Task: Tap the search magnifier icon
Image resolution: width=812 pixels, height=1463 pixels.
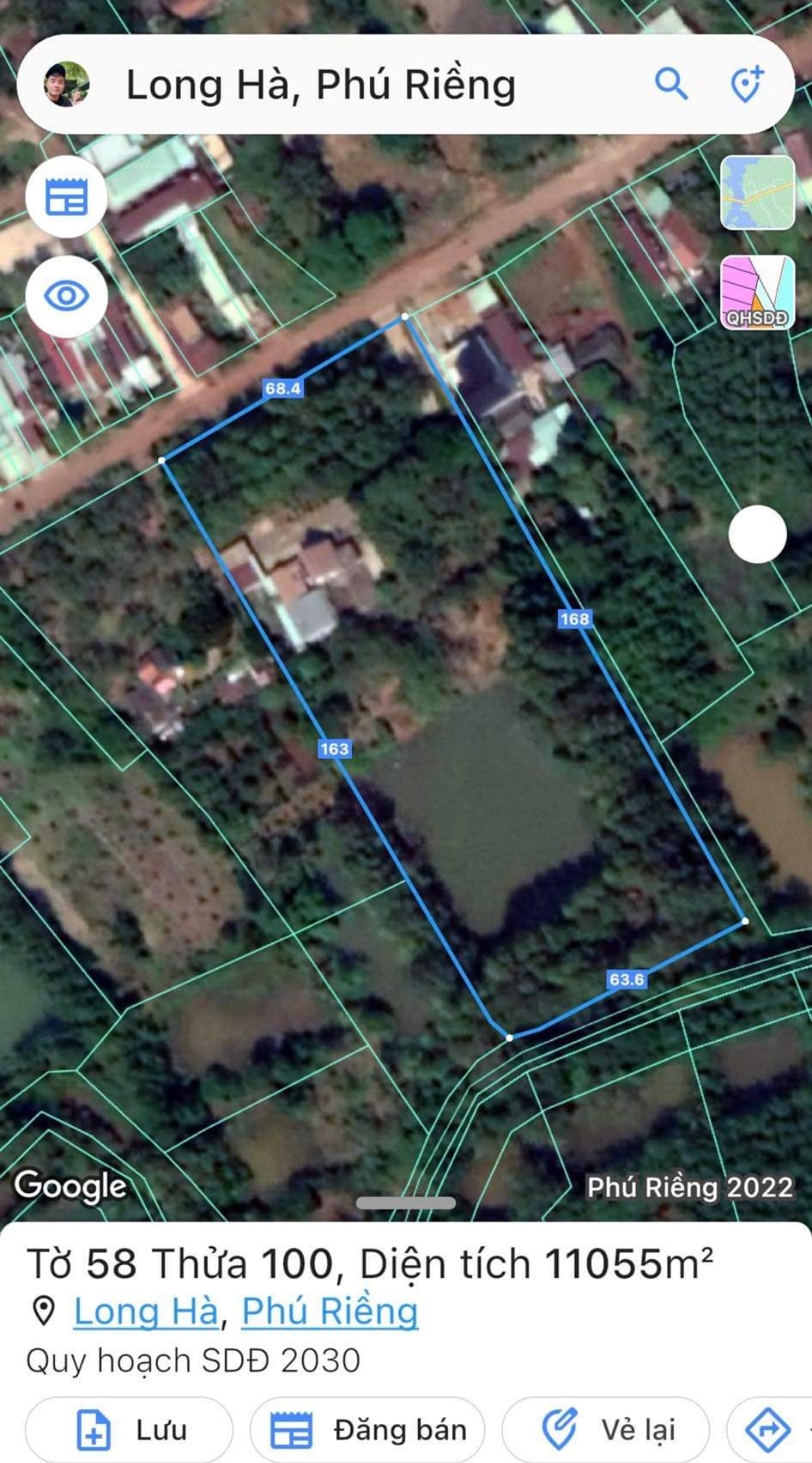Action: point(671,83)
